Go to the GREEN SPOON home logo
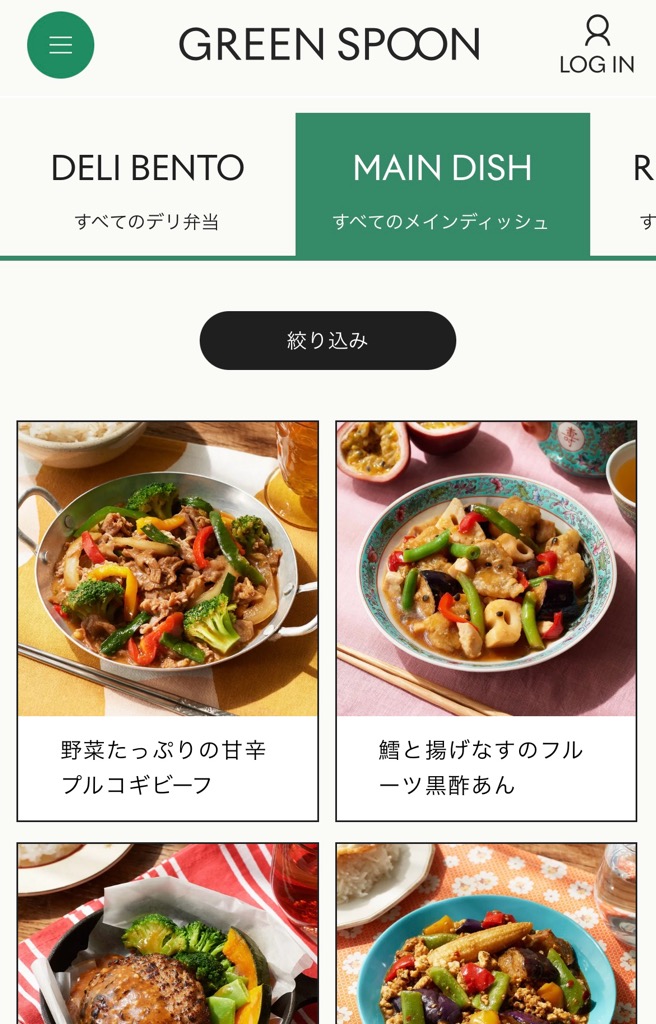Screen dimensions: 656x1024 [x=329, y=45]
